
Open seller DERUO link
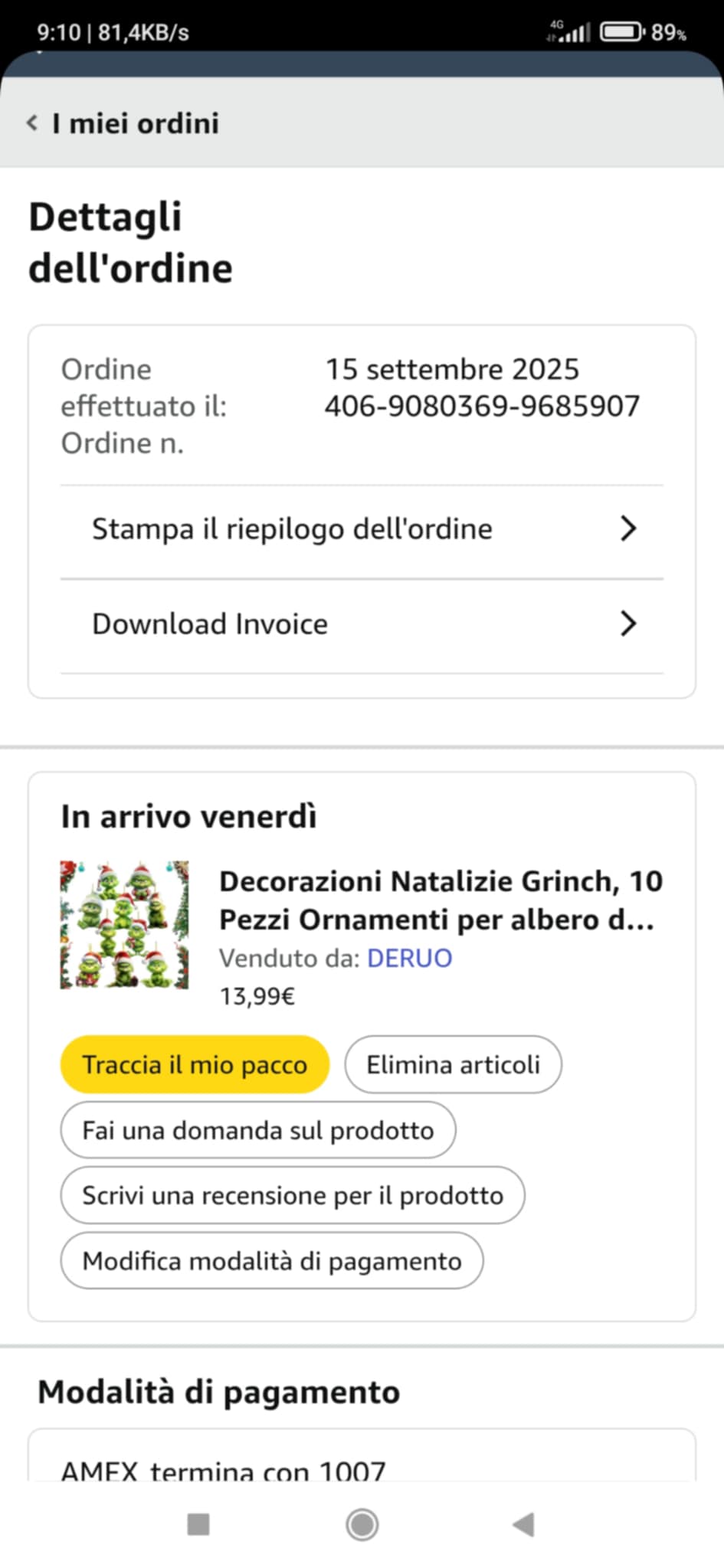410,959
